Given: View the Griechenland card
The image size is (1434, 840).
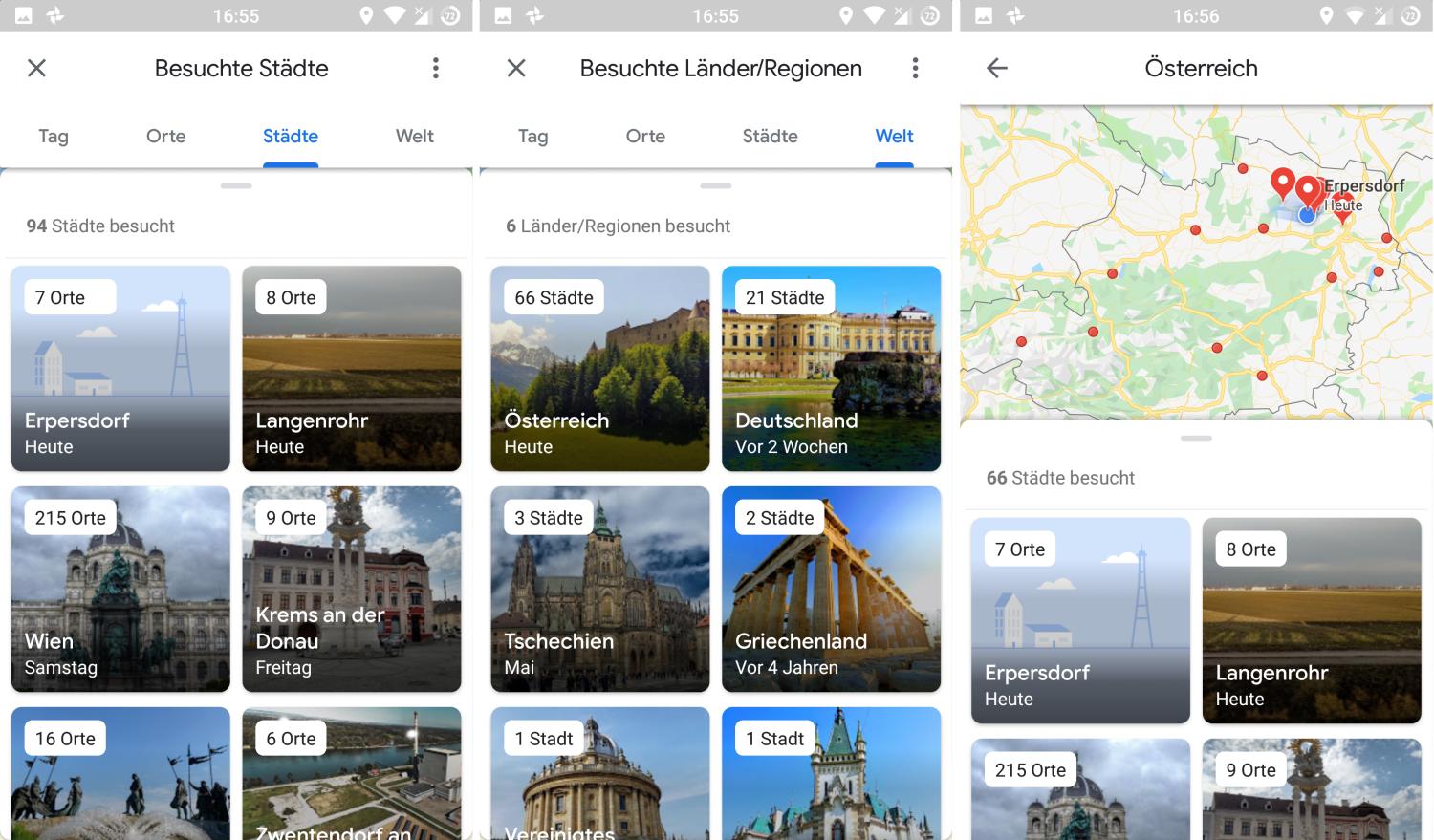Looking at the screenshot, I should (x=831, y=589).
